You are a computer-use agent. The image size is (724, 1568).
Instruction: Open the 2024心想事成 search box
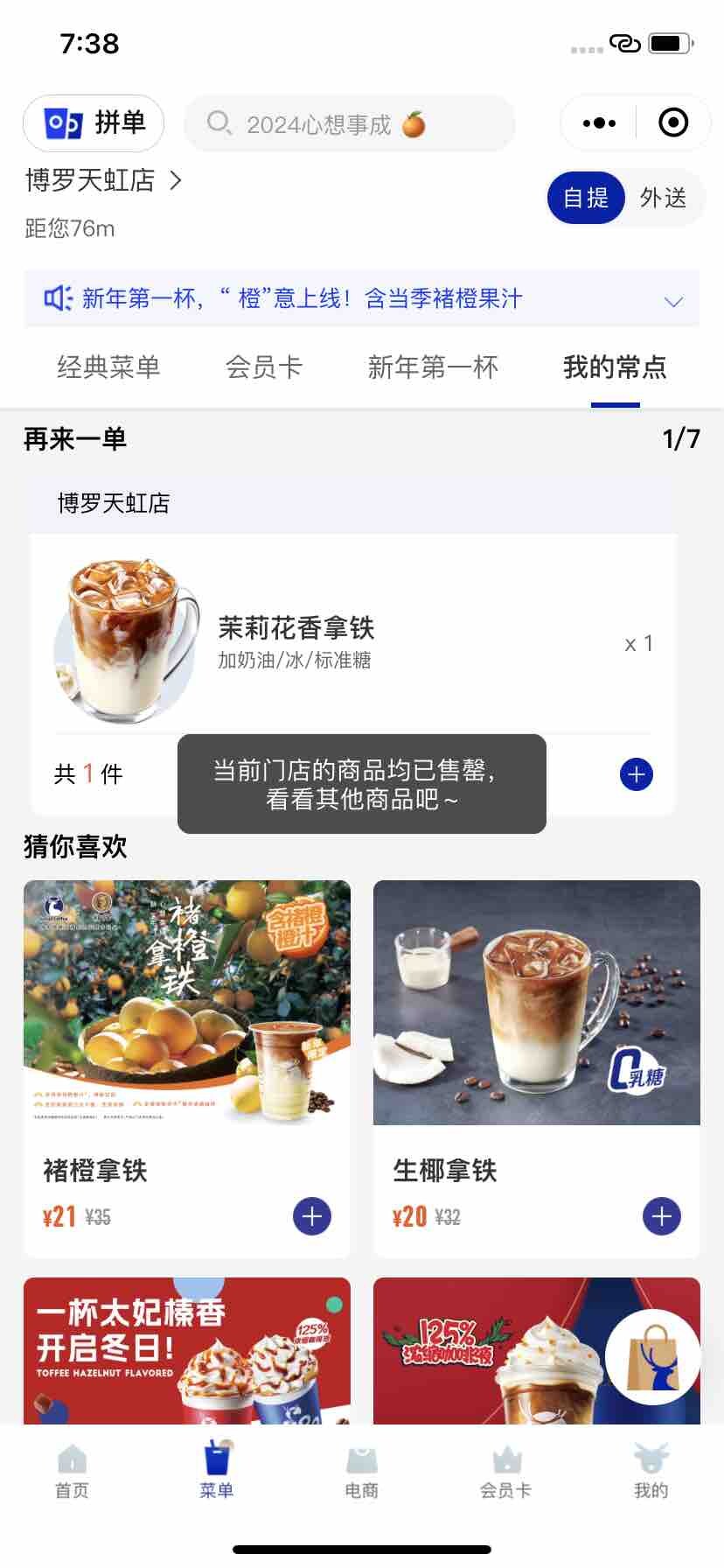click(x=348, y=124)
